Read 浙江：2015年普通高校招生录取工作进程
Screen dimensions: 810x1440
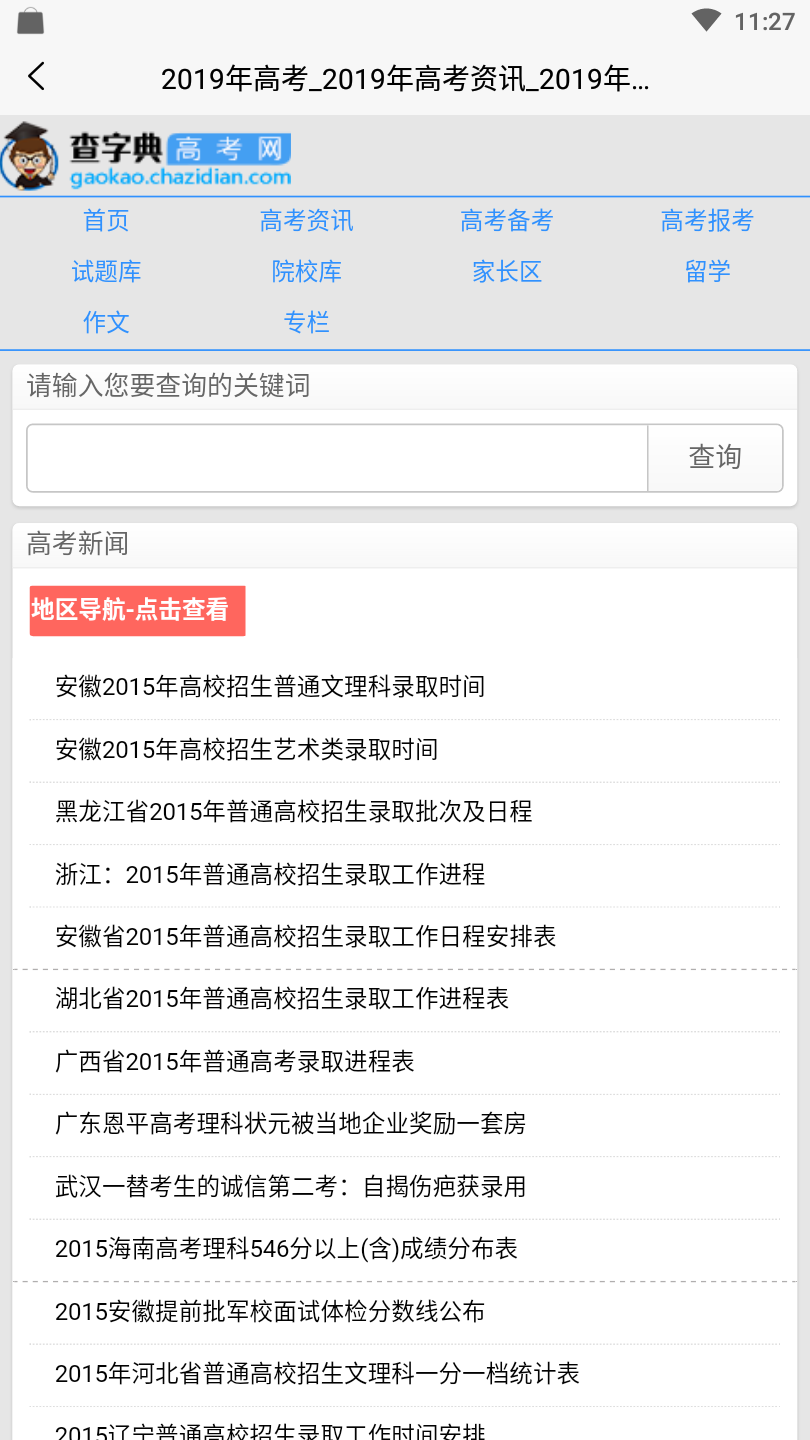point(270,874)
